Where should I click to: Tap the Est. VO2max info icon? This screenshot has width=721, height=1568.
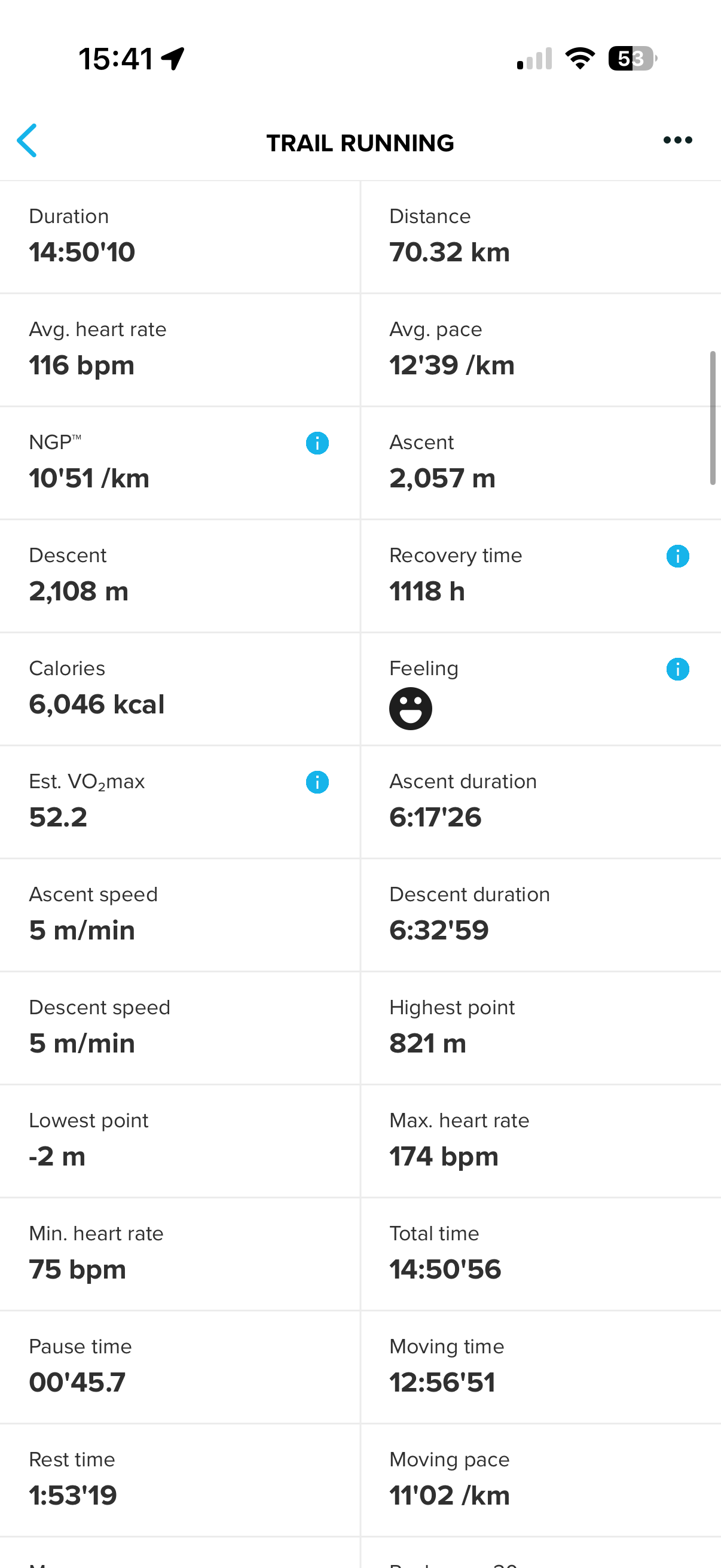pyautogui.click(x=317, y=782)
